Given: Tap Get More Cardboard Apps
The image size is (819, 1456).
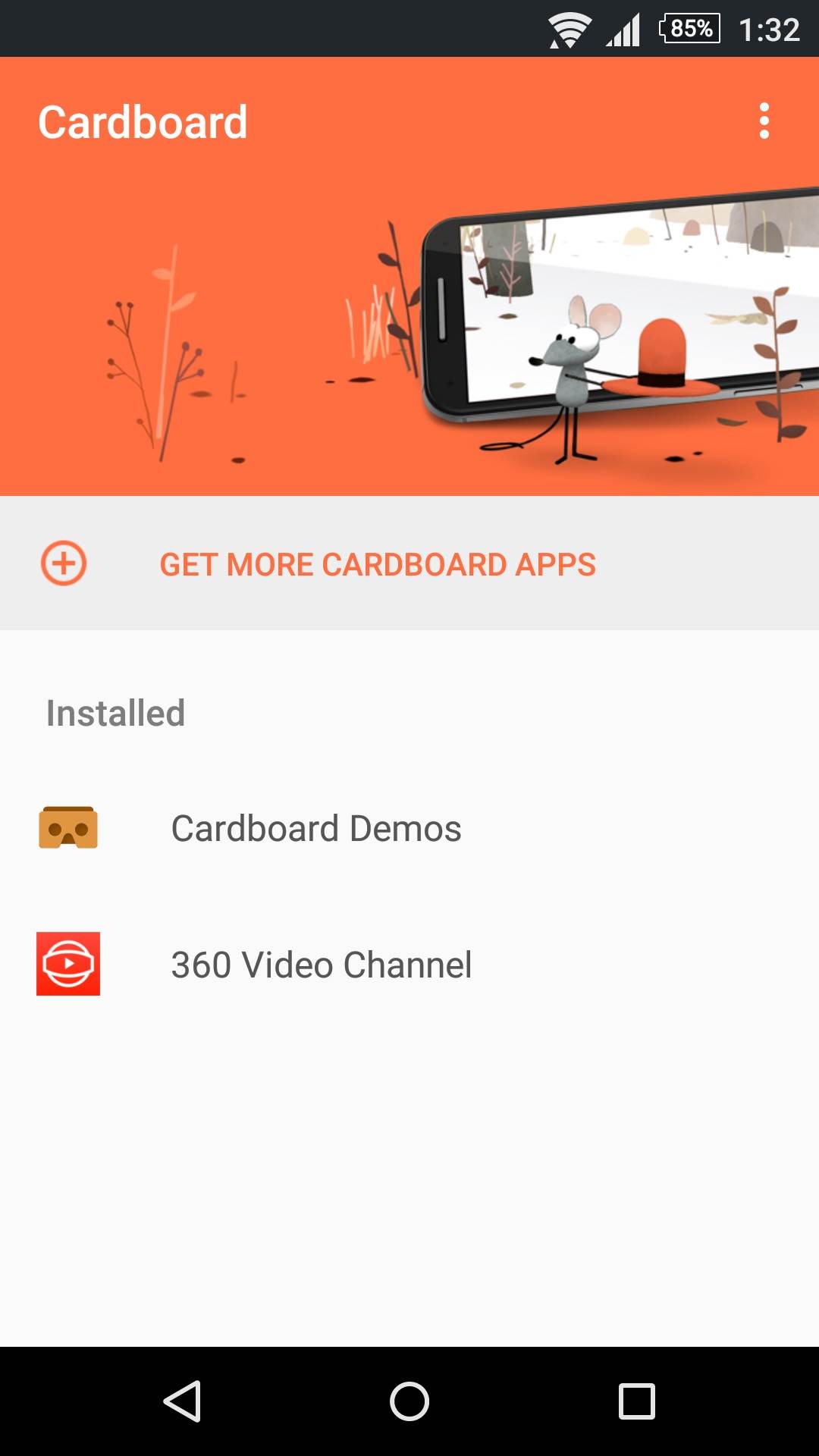Looking at the screenshot, I should click(x=377, y=564).
